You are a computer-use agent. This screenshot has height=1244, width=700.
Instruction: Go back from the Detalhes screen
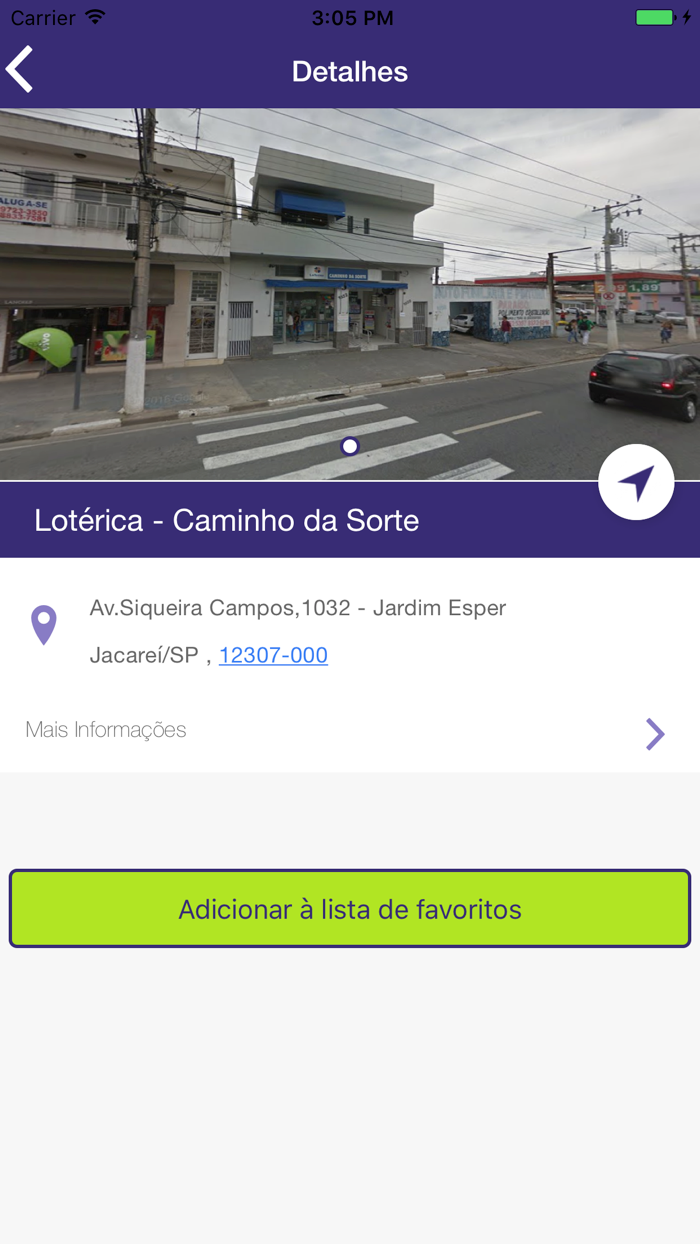(22, 70)
